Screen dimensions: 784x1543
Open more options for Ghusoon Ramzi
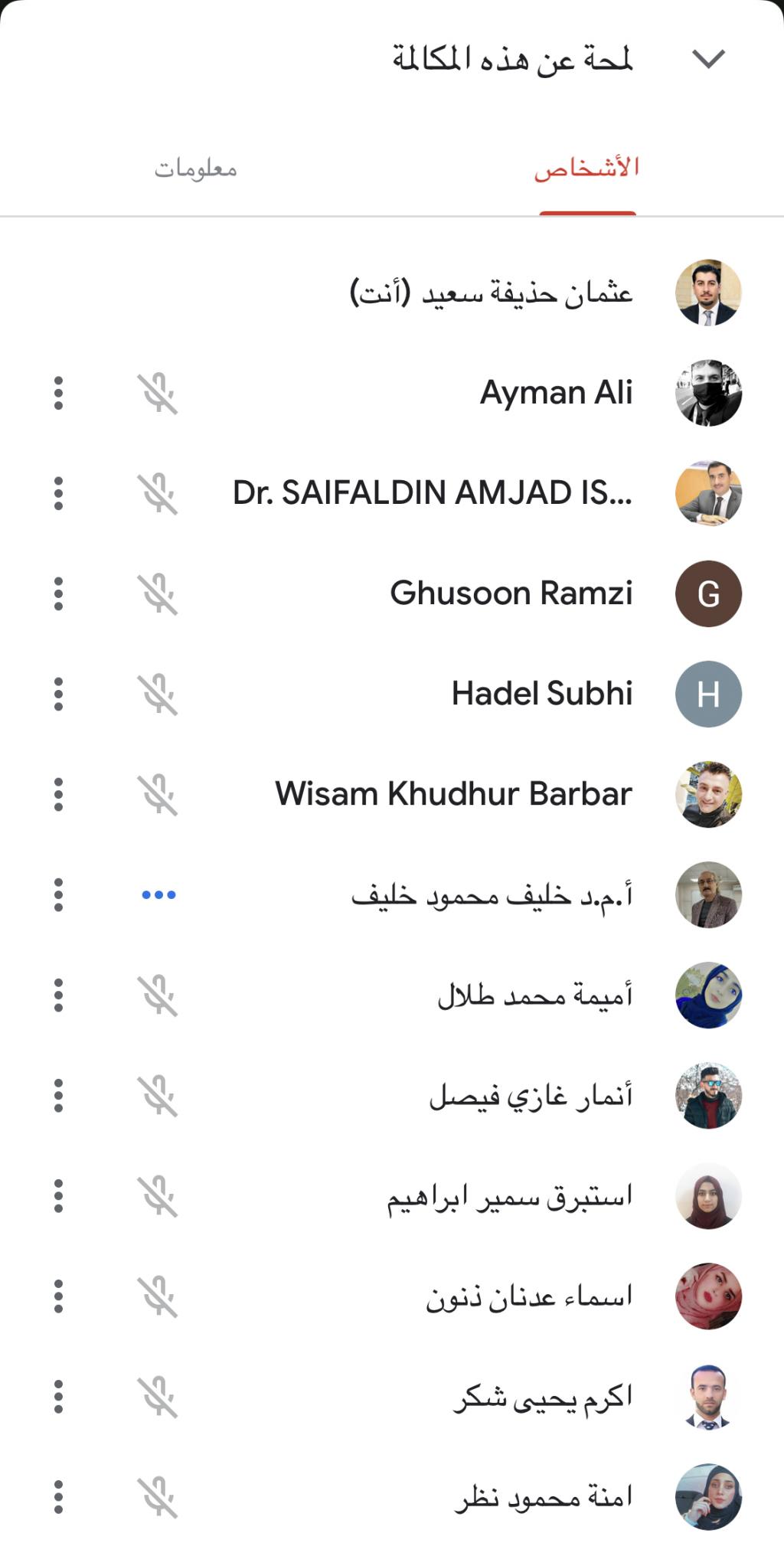[58, 594]
